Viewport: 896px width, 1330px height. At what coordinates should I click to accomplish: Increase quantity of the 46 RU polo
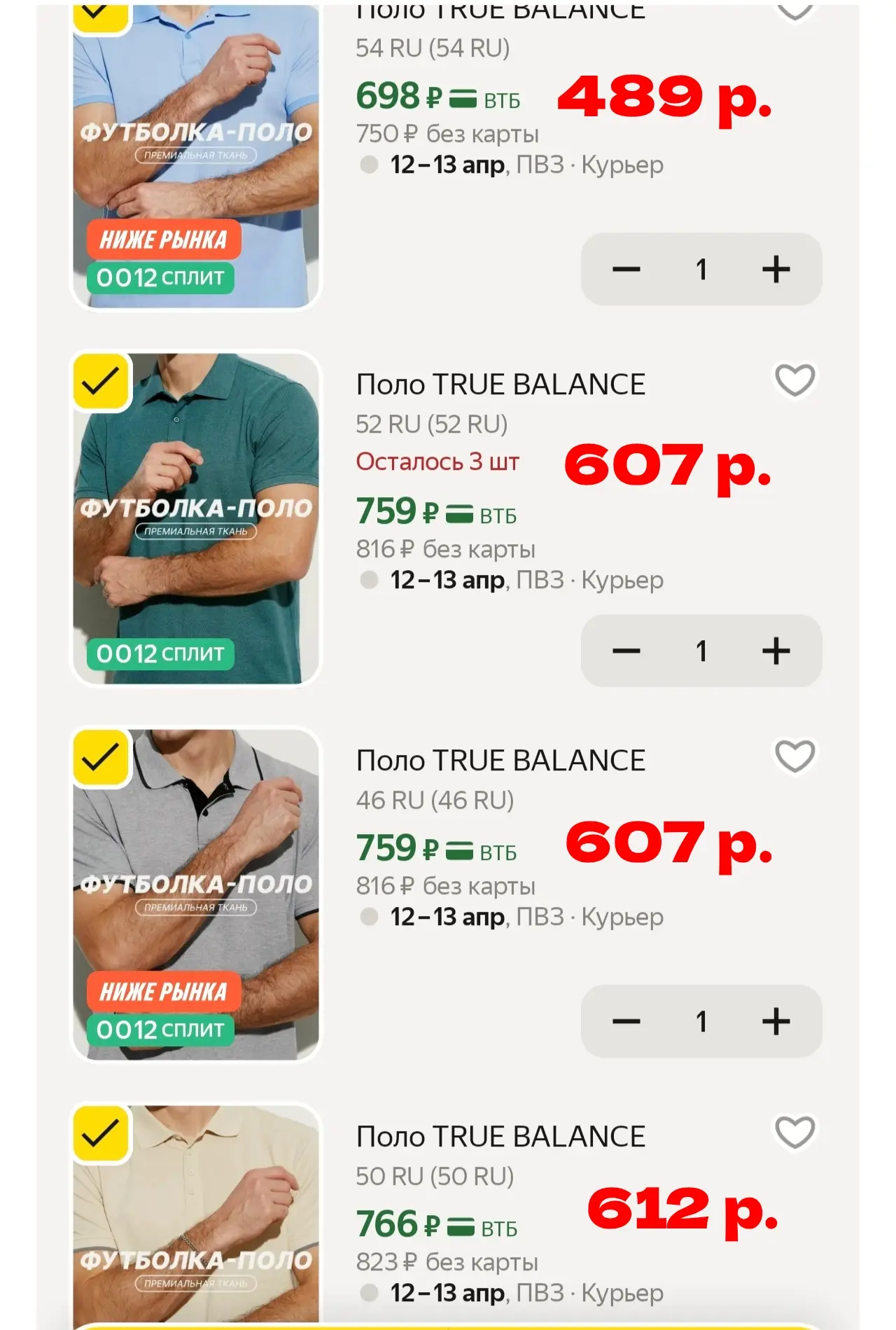[x=776, y=1021]
